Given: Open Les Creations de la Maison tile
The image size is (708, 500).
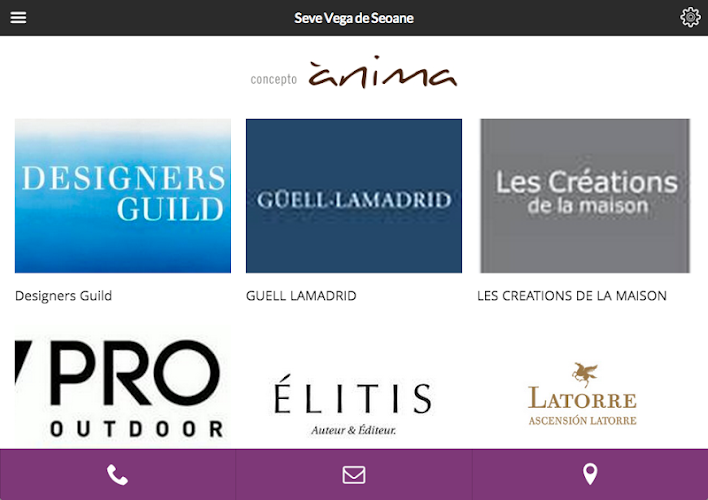Looking at the screenshot, I should tap(585, 196).
